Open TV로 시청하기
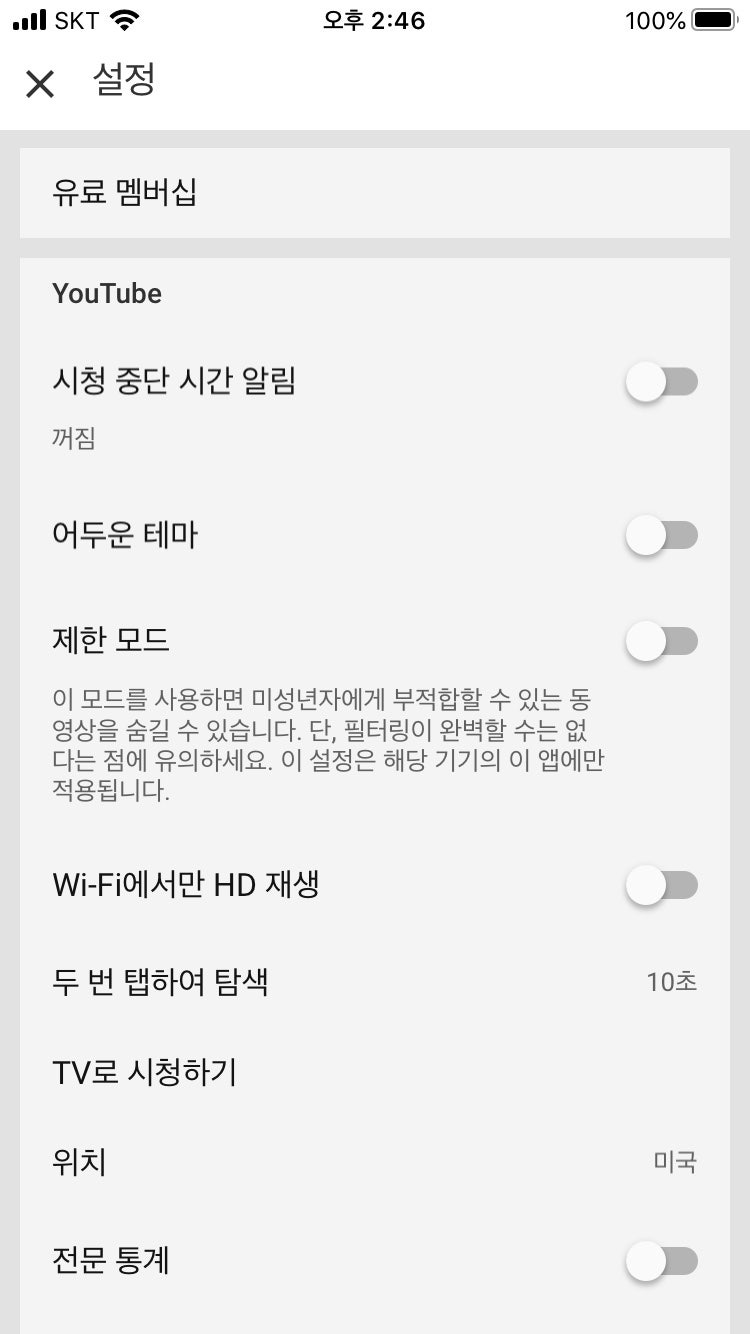Screen dimensions: 750x1334 click(374, 1072)
